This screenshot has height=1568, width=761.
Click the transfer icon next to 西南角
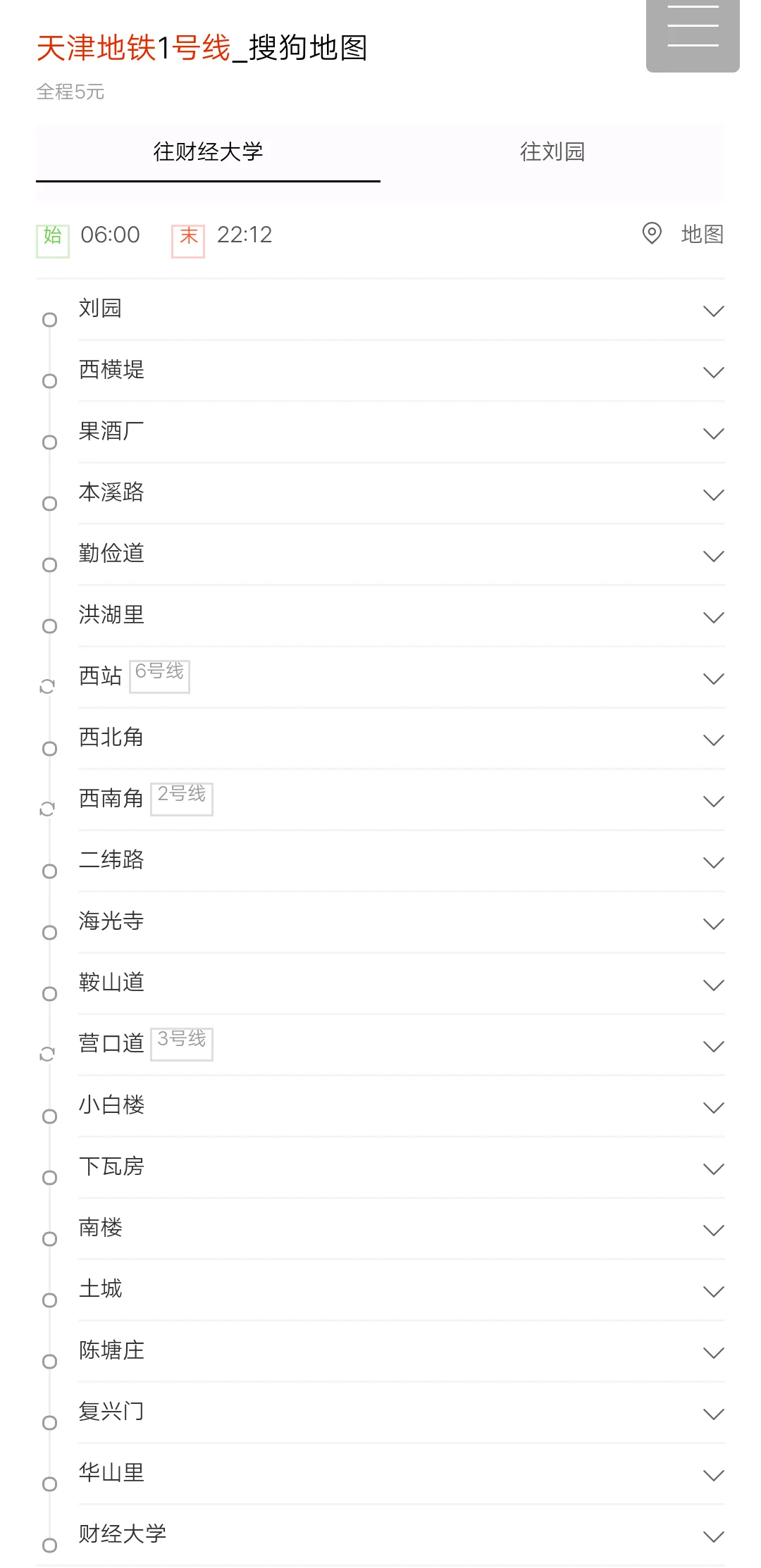[x=47, y=810]
